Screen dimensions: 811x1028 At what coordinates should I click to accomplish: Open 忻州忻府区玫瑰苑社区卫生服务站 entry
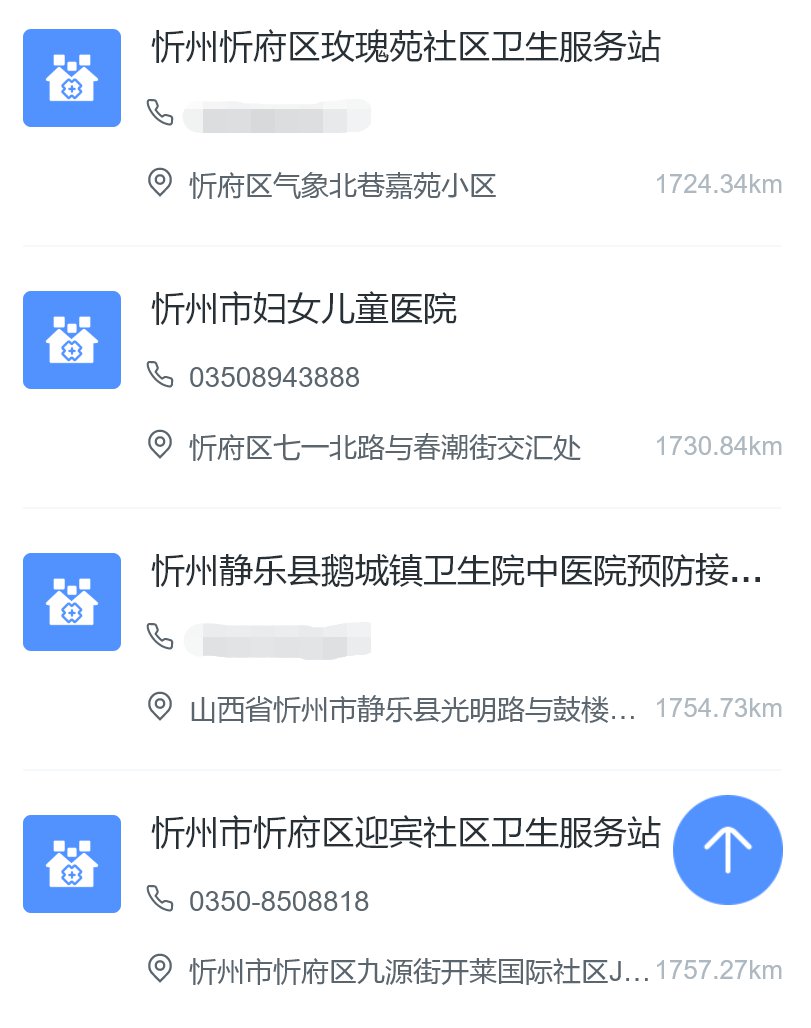[406, 48]
